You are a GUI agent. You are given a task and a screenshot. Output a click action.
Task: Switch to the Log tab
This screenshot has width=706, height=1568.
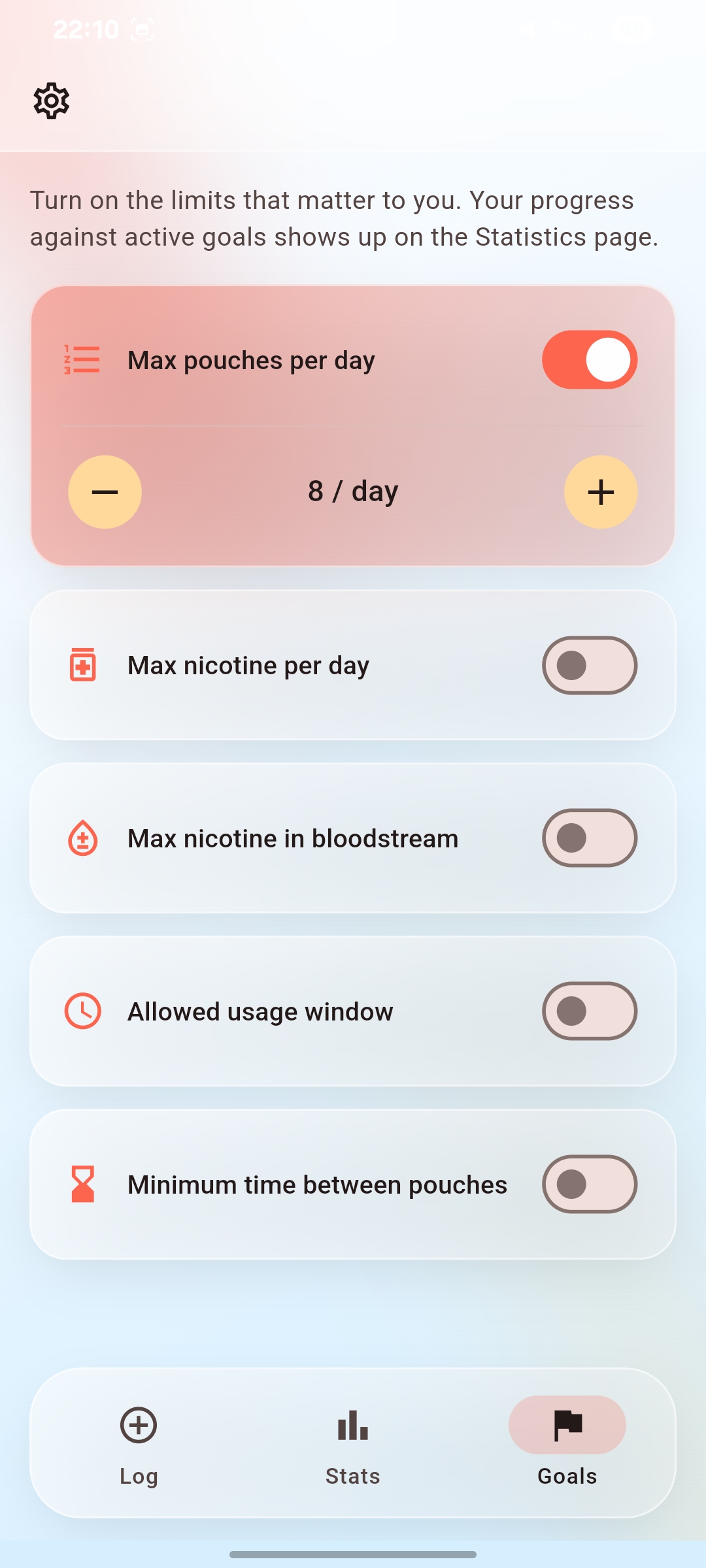point(139,1443)
